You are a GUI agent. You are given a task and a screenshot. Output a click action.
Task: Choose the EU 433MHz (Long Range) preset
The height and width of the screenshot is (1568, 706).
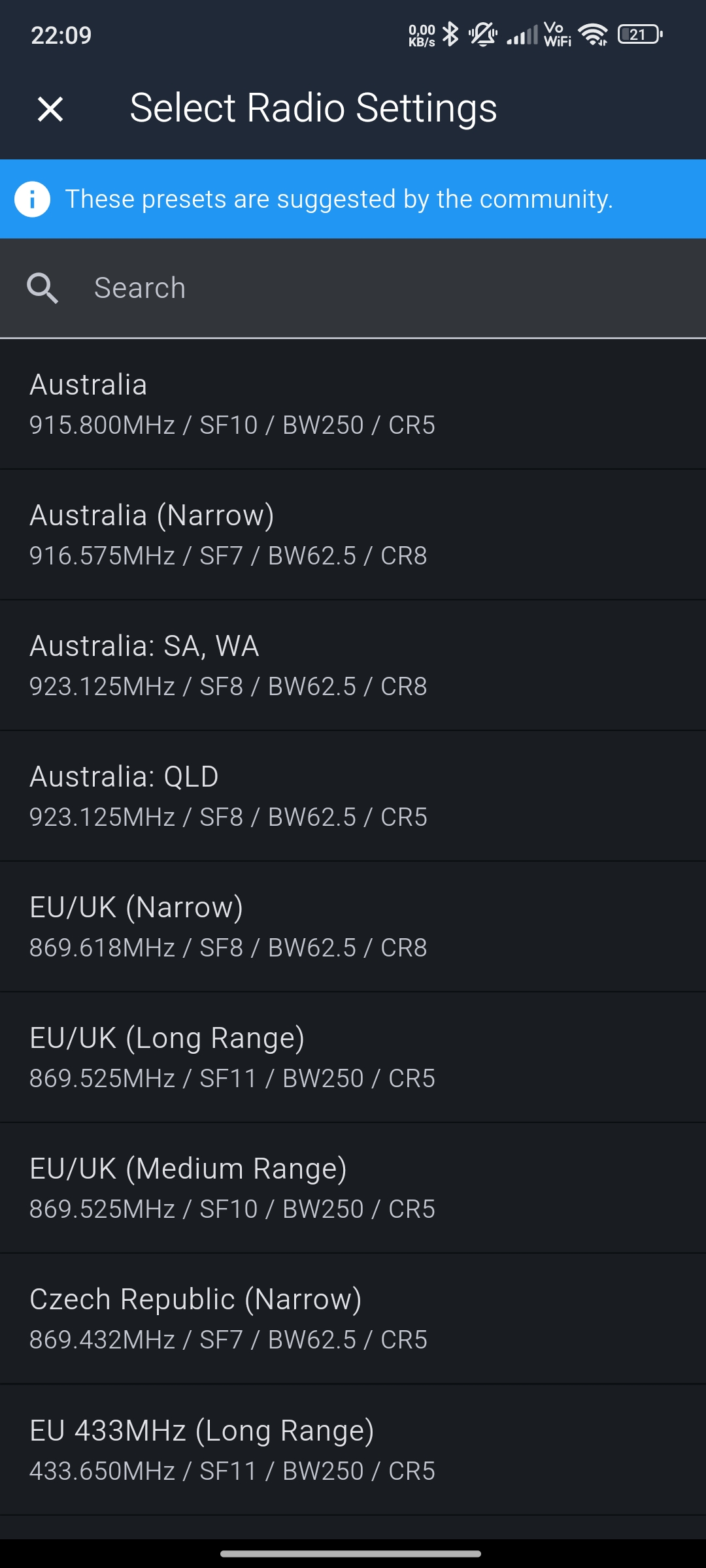tap(353, 1449)
